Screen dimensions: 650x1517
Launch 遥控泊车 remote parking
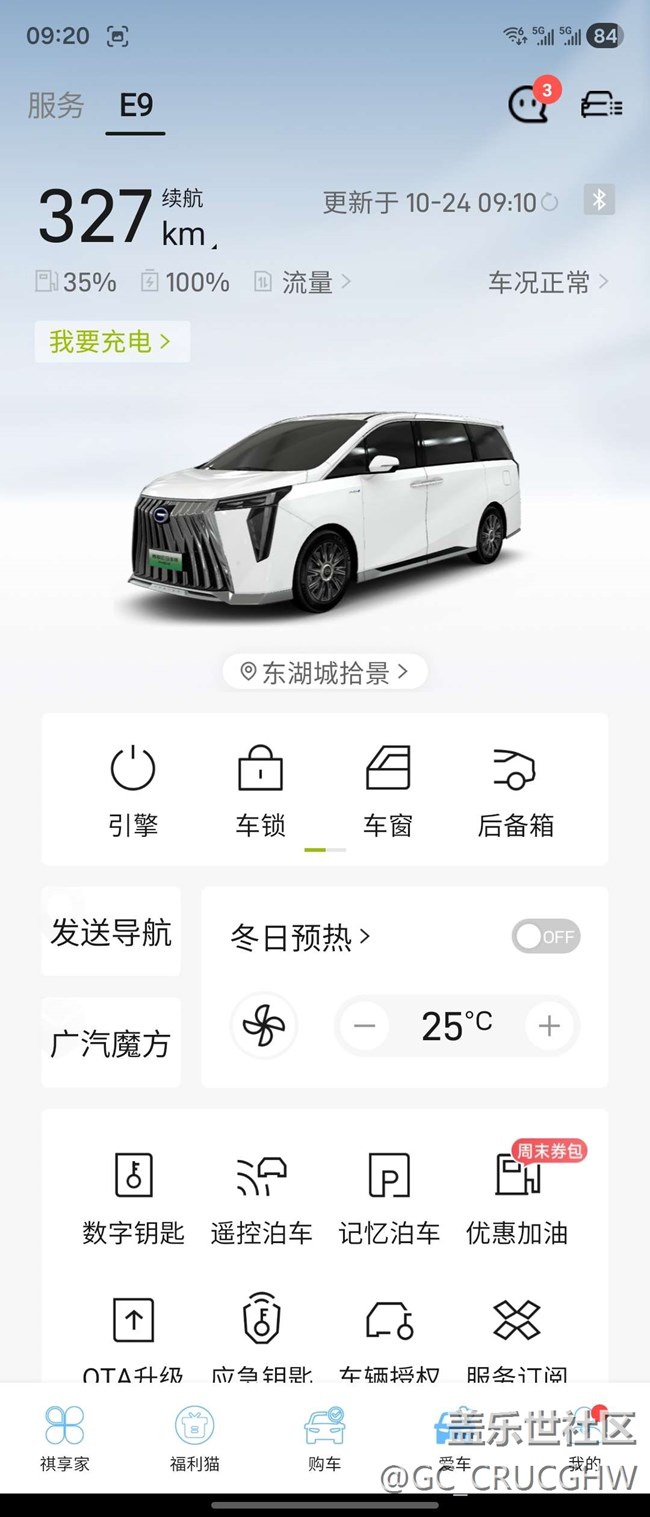coord(261,1197)
